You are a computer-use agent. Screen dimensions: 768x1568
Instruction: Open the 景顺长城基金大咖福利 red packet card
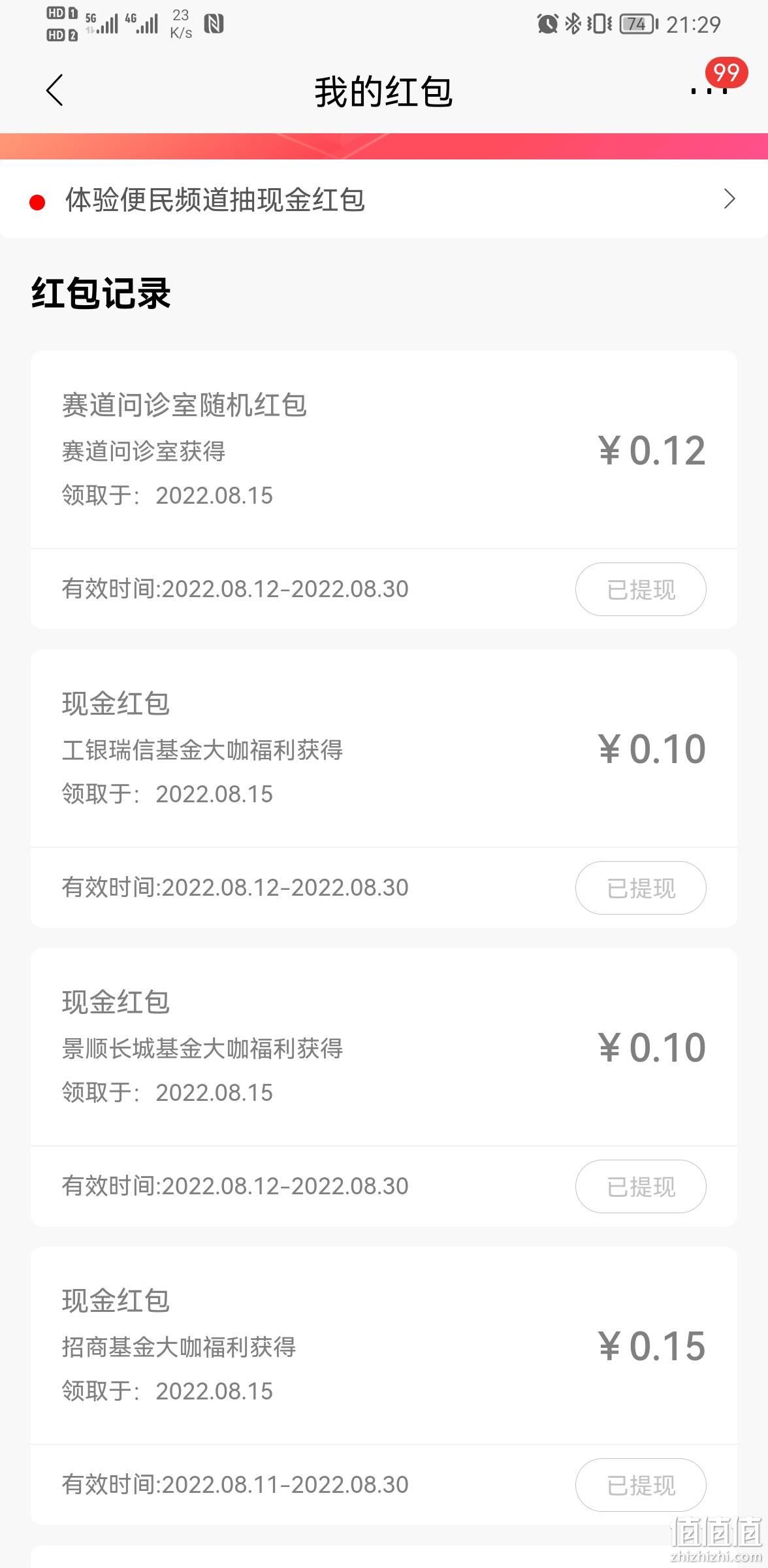(x=384, y=1087)
